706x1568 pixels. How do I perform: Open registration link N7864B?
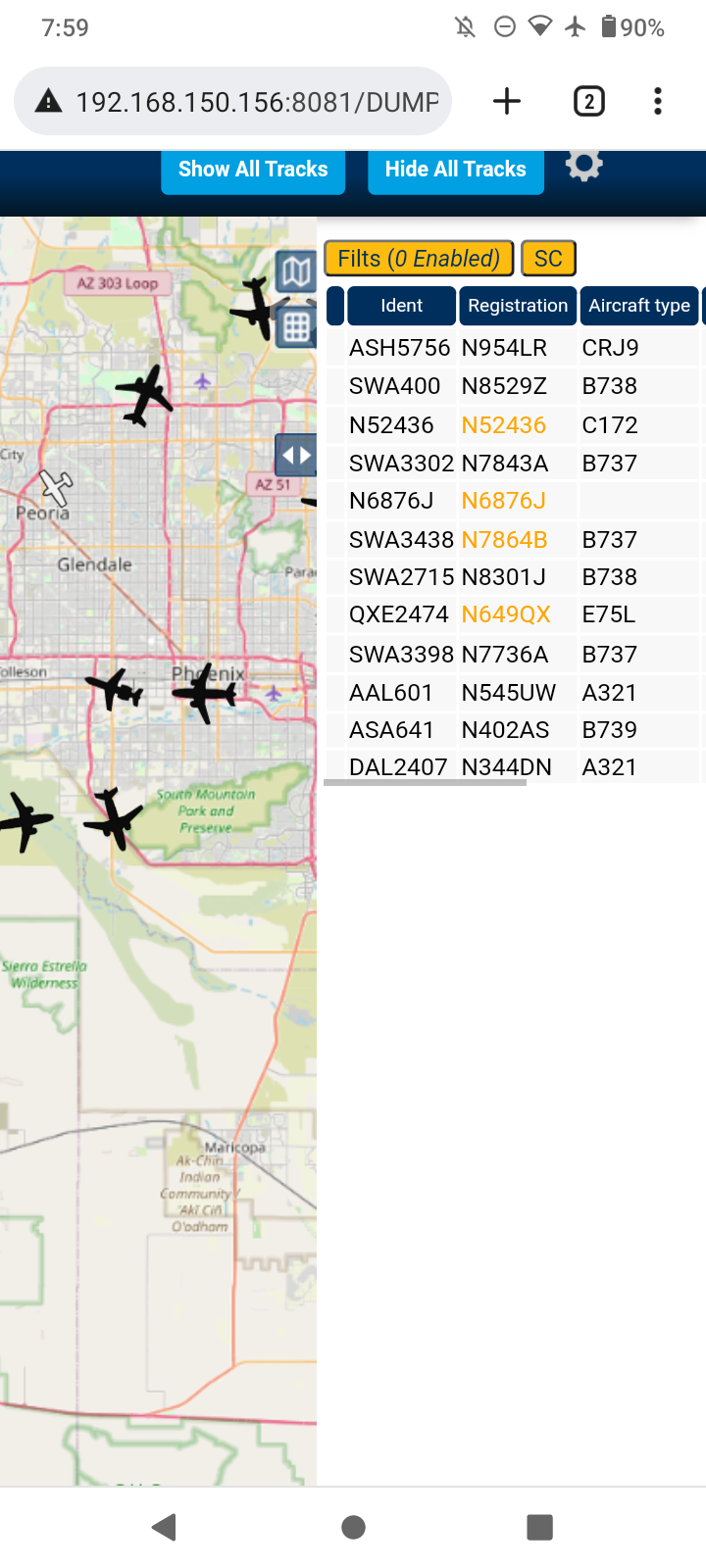pyautogui.click(x=505, y=540)
